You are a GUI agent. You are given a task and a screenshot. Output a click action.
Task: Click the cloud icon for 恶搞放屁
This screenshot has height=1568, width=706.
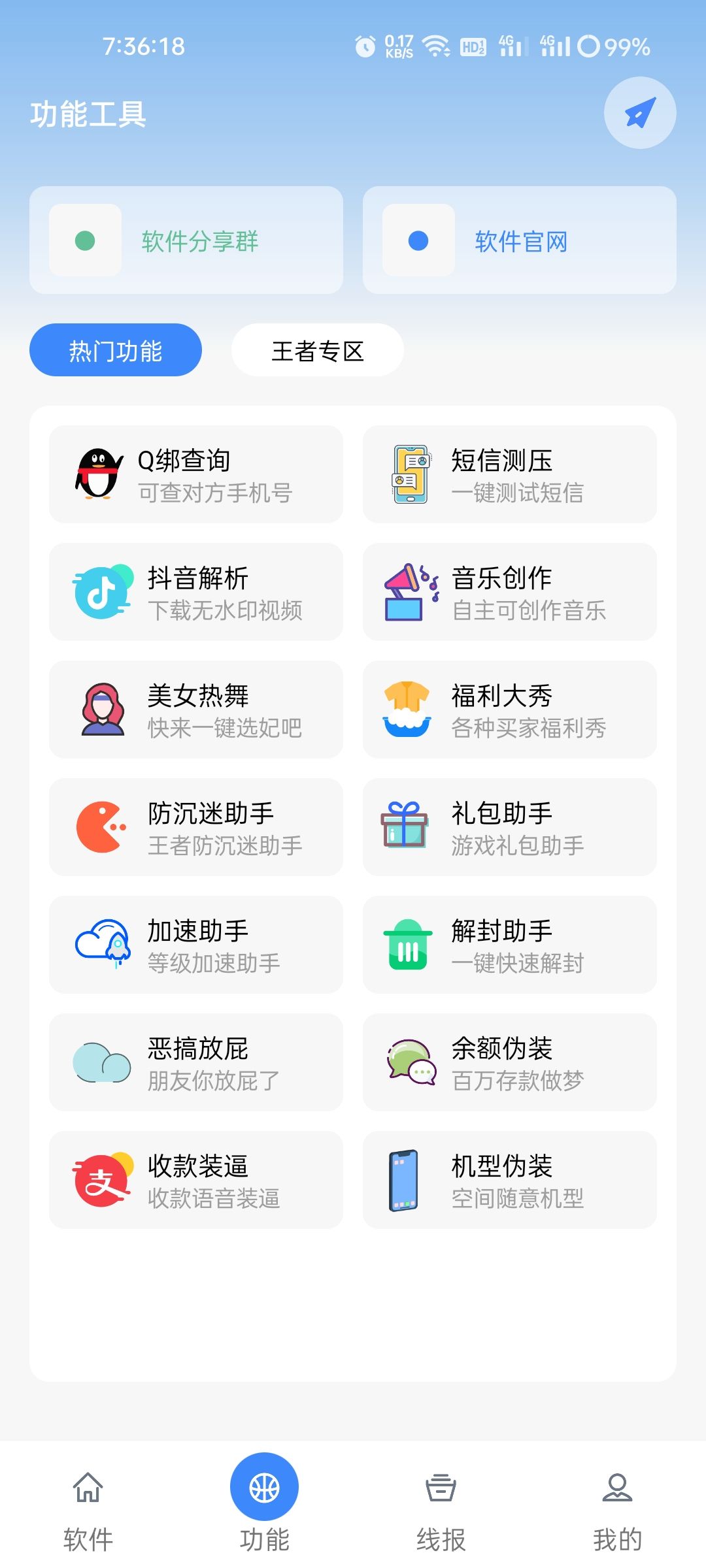point(99,1063)
